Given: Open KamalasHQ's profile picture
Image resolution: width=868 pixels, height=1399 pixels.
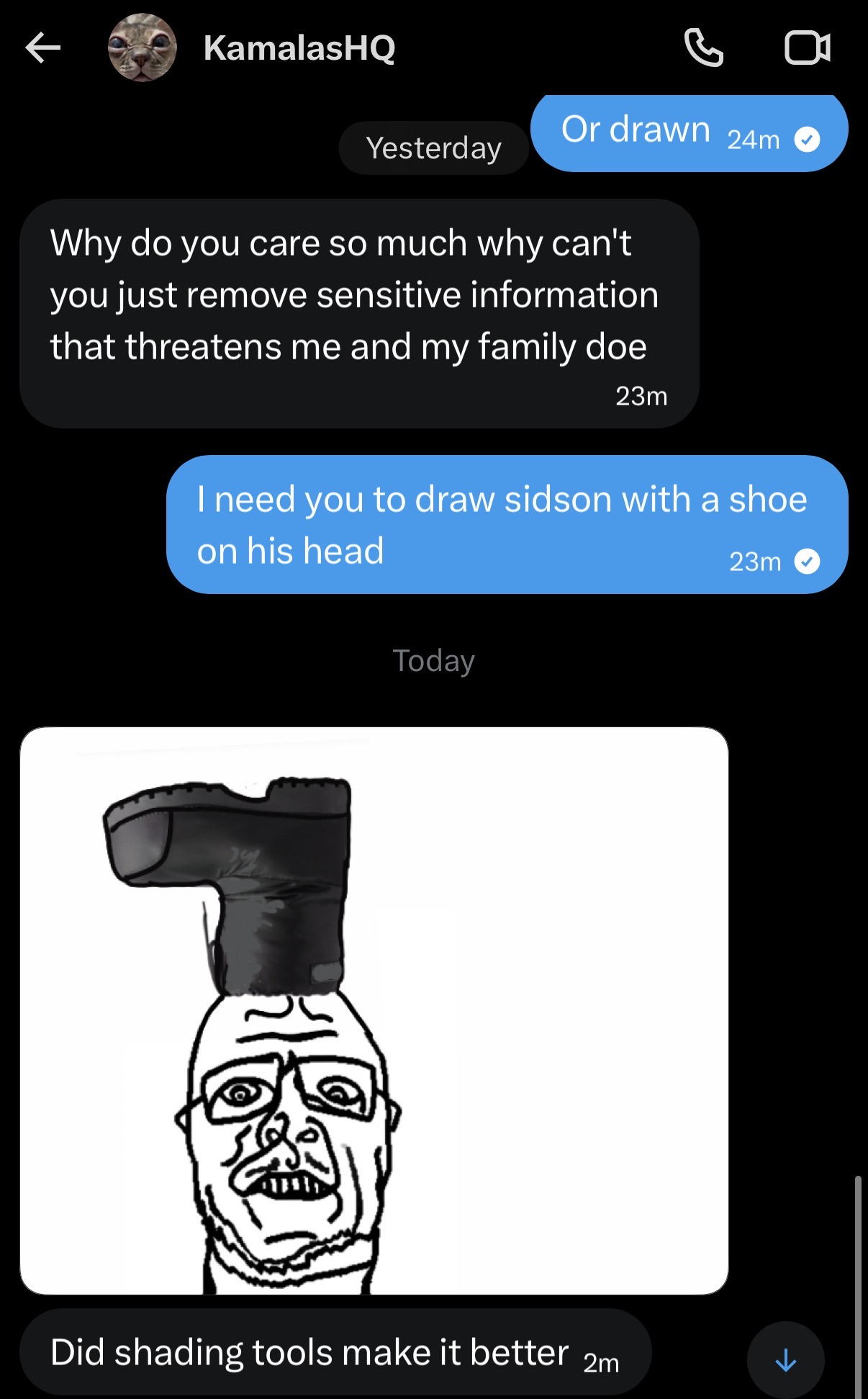Looking at the screenshot, I should [x=143, y=48].
